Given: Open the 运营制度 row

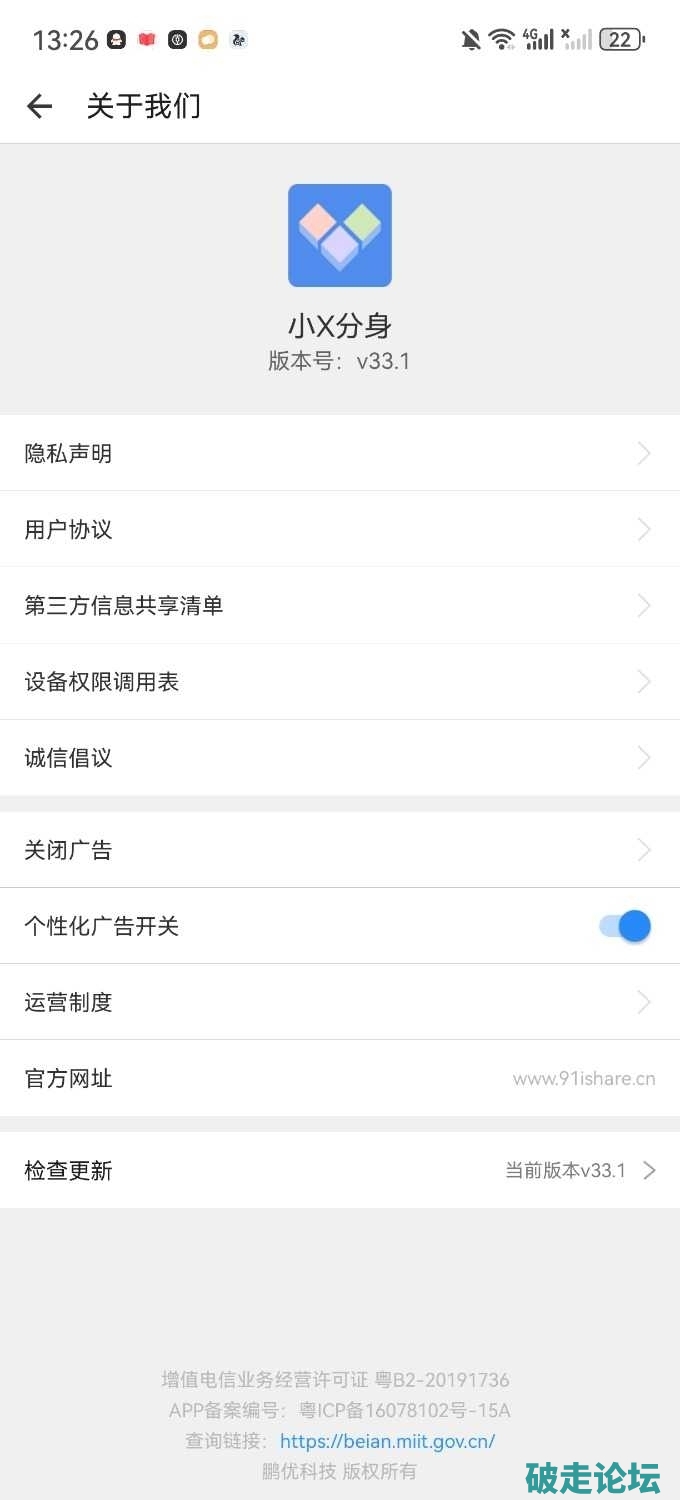Looking at the screenshot, I should [x=340, y=1002].
